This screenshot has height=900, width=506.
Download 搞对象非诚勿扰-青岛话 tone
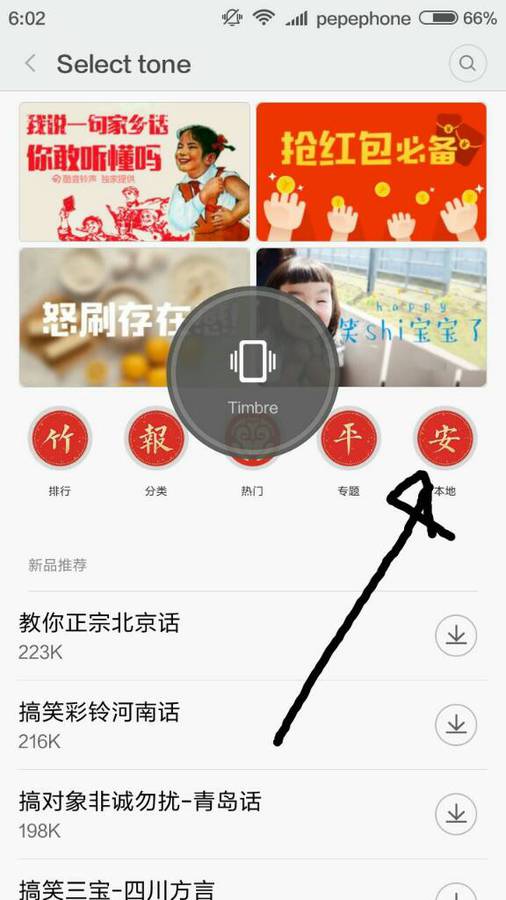[456, 814]
